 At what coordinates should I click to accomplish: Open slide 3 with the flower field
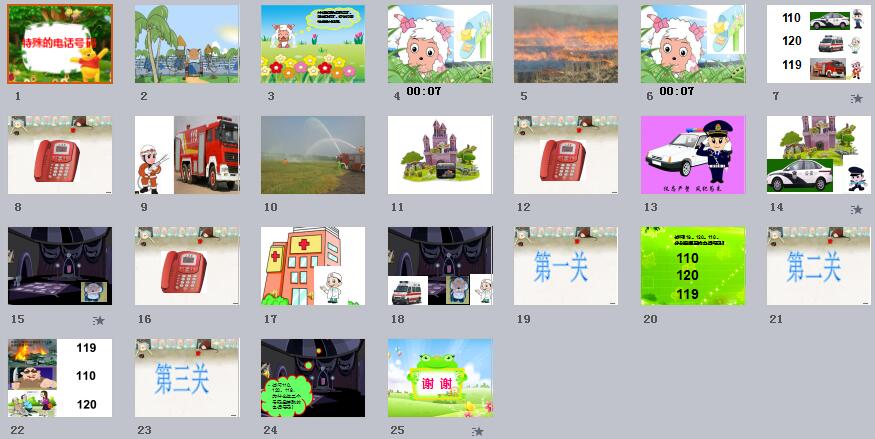[313, 44]
